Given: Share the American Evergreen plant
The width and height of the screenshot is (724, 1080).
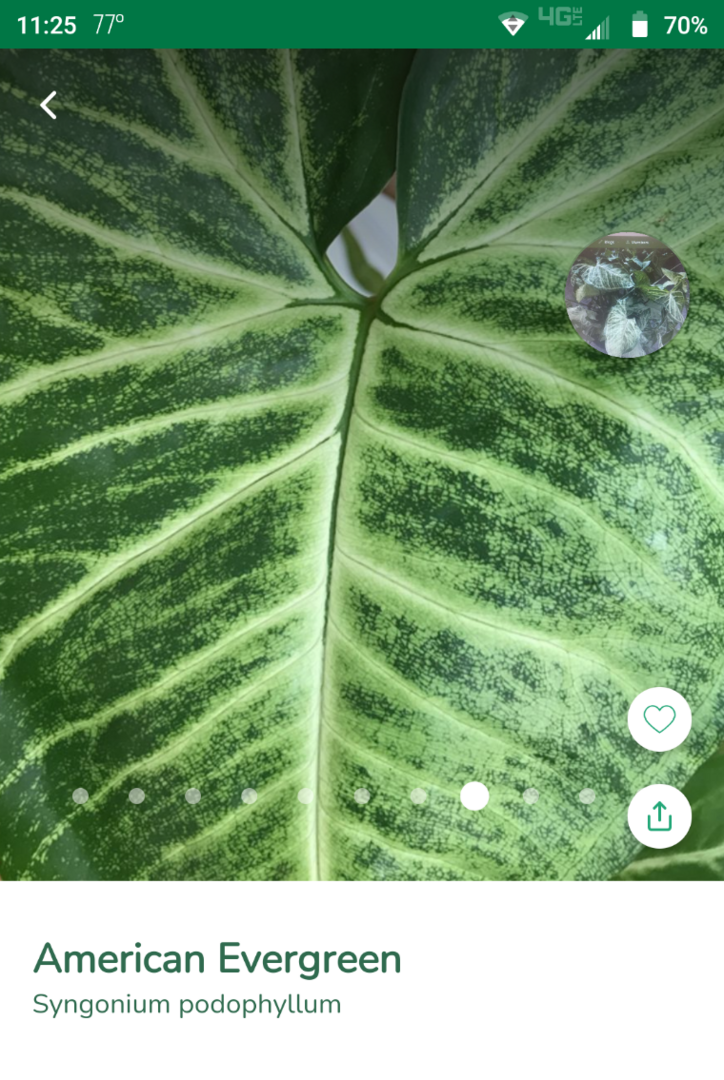Looking at the screenshot, I should (659, 816).
